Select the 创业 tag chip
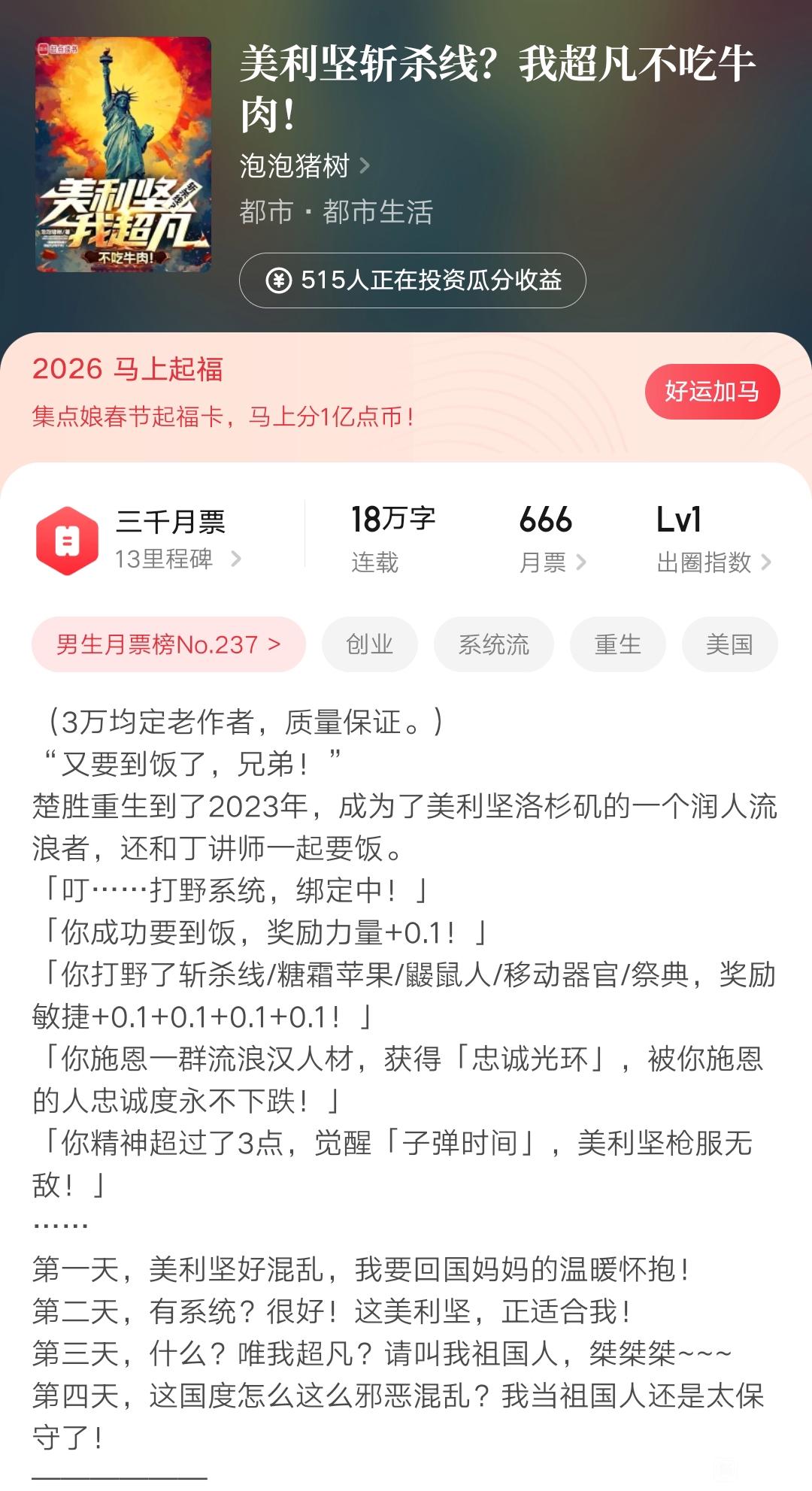Screen dimensions: 812x1491 coord(369,644)
